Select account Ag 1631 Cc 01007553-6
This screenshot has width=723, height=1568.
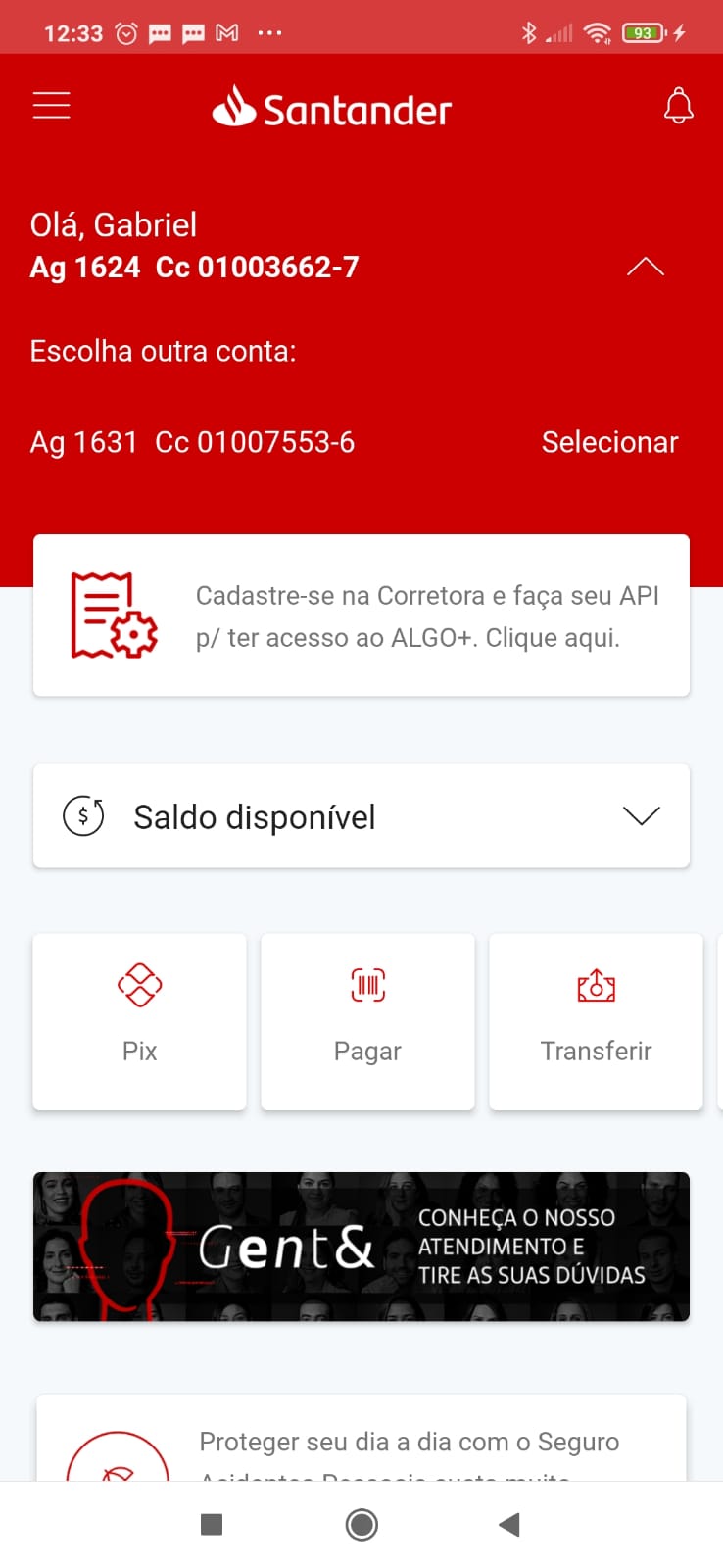tap(609, 442)
